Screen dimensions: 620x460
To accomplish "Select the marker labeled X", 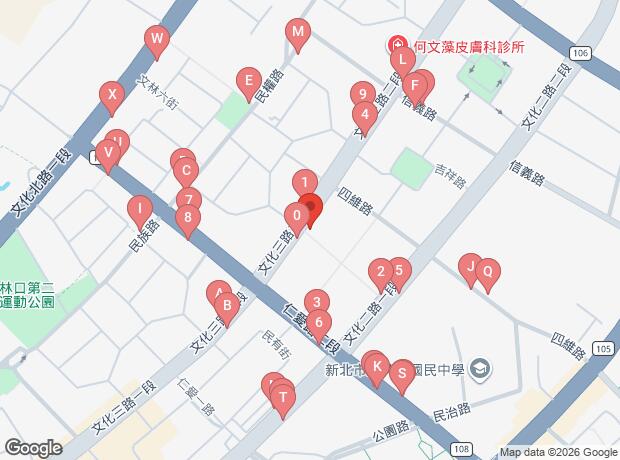I will 113,96.
